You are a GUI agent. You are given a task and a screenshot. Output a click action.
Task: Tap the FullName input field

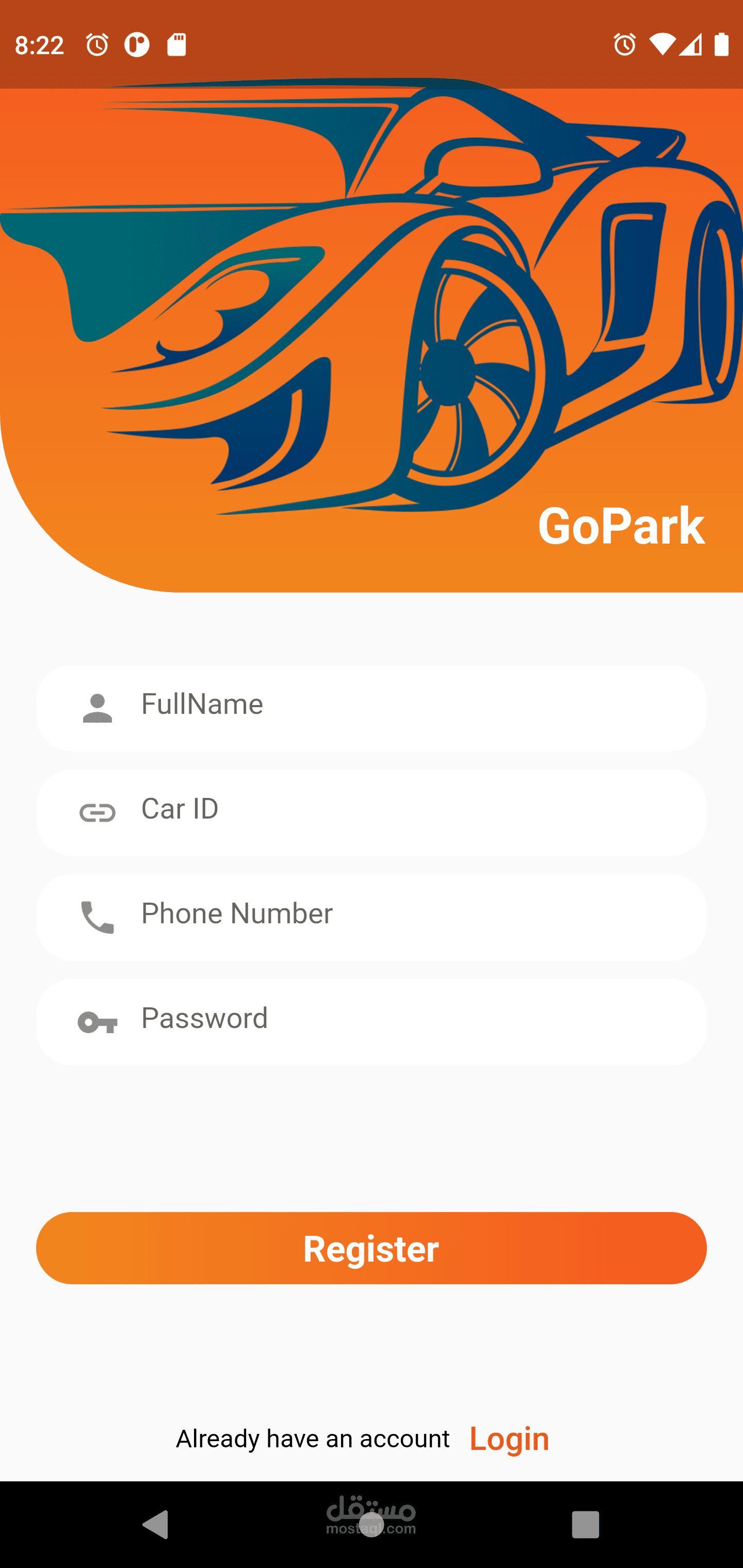point(390,707)
